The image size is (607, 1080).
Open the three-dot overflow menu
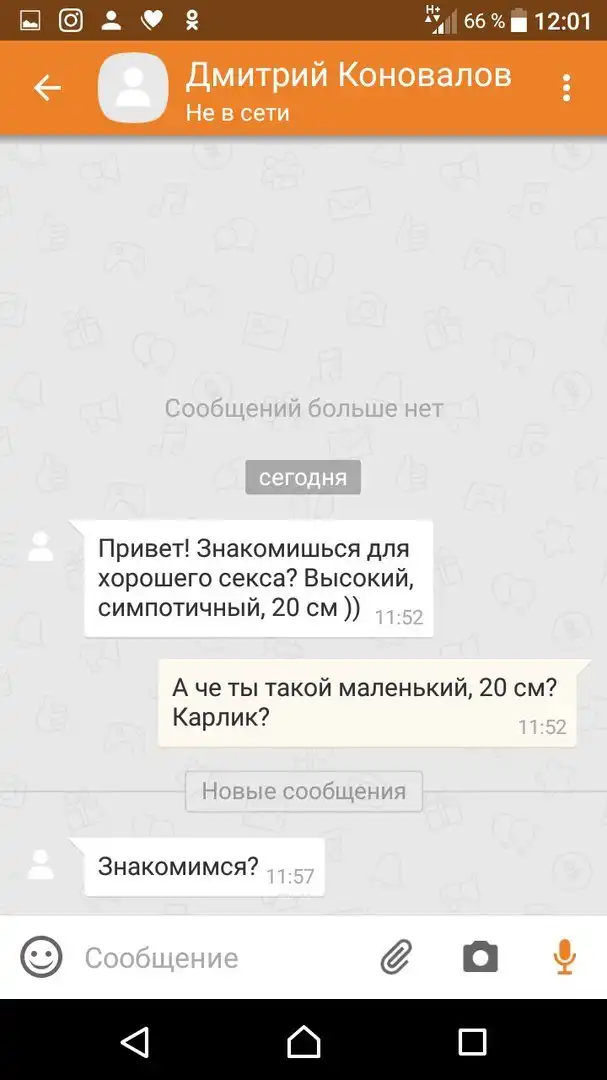pyautogui.click(x=566, y=88)
